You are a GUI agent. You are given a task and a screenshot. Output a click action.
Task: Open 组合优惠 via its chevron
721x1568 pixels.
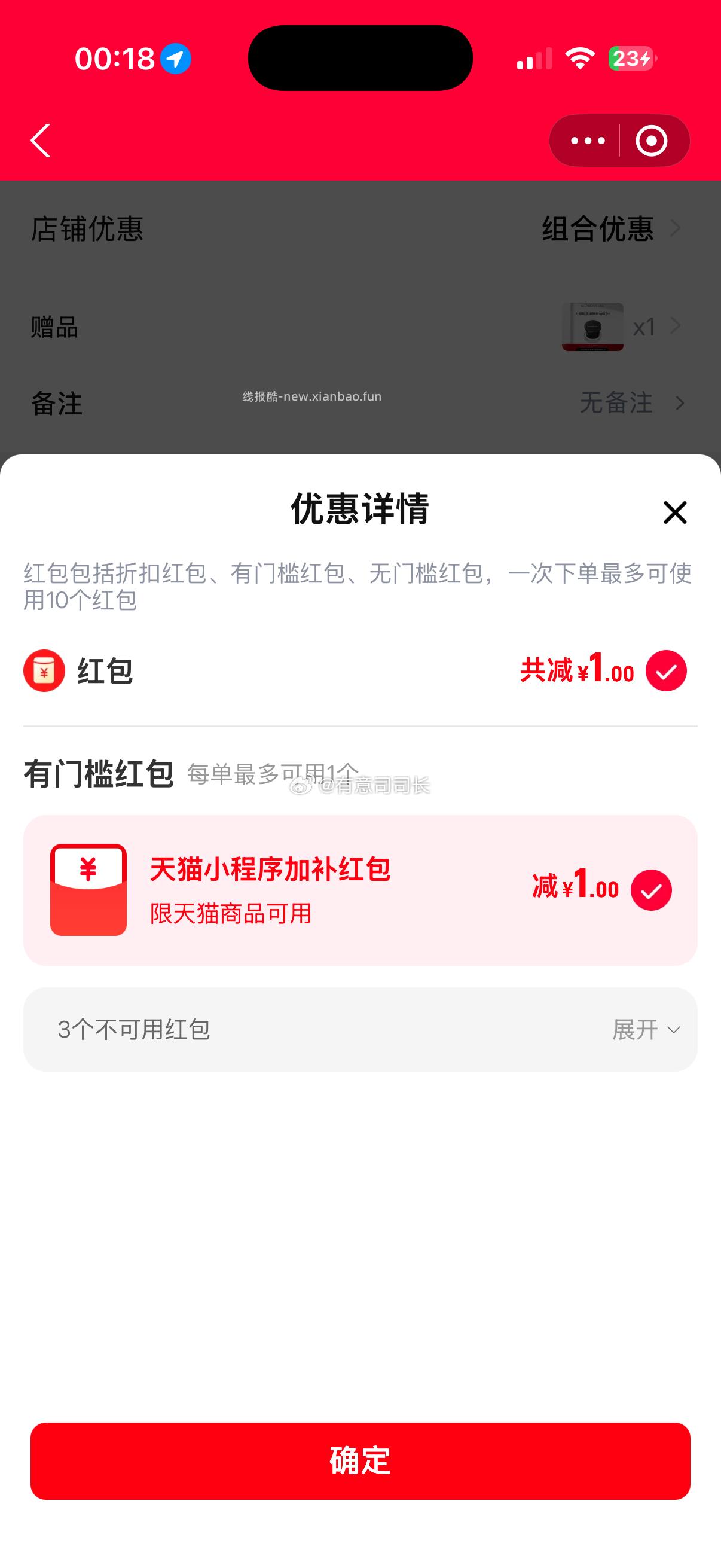click(676, 230)
